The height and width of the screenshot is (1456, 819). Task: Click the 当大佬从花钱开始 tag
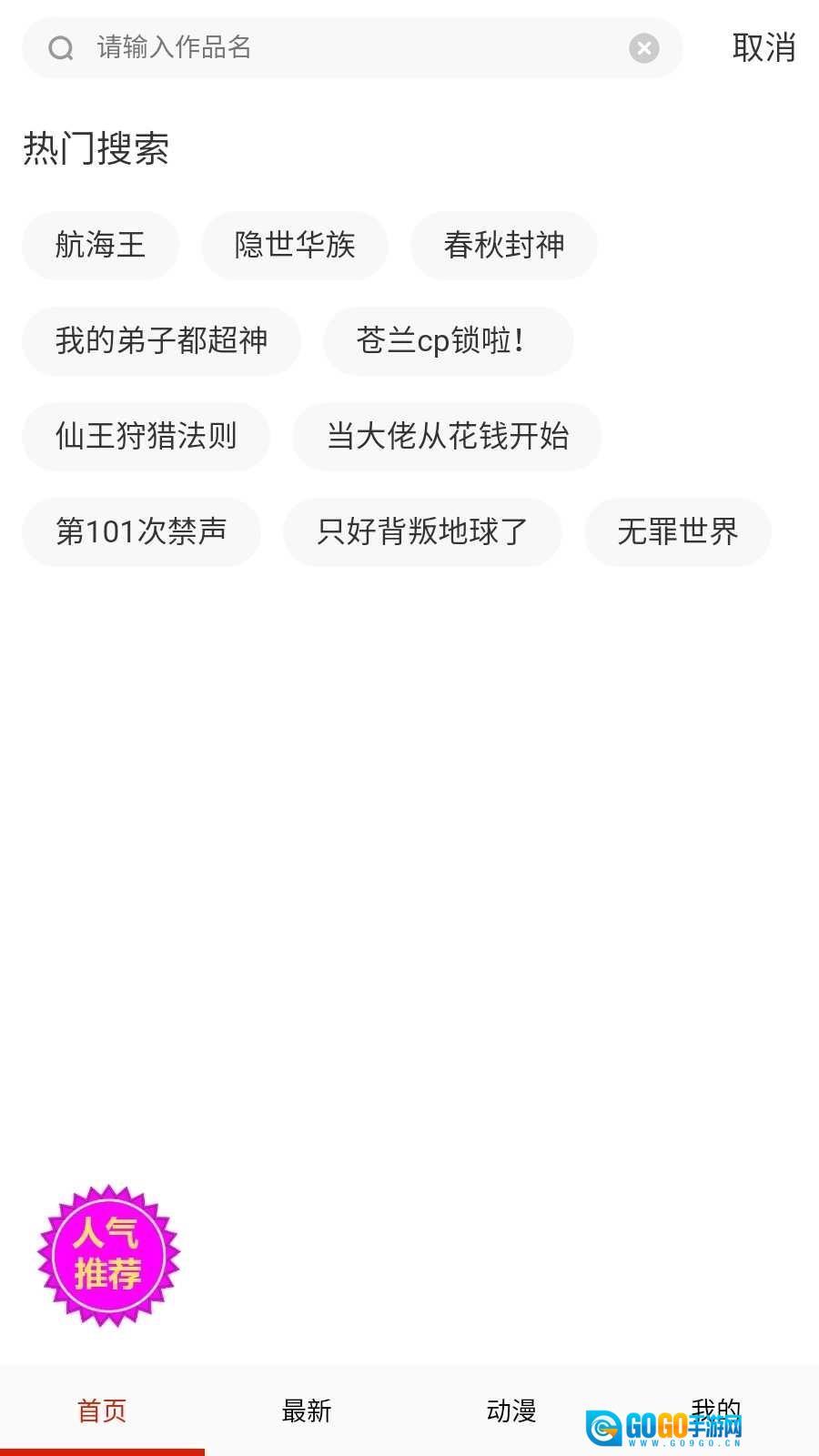click(448, 437)
